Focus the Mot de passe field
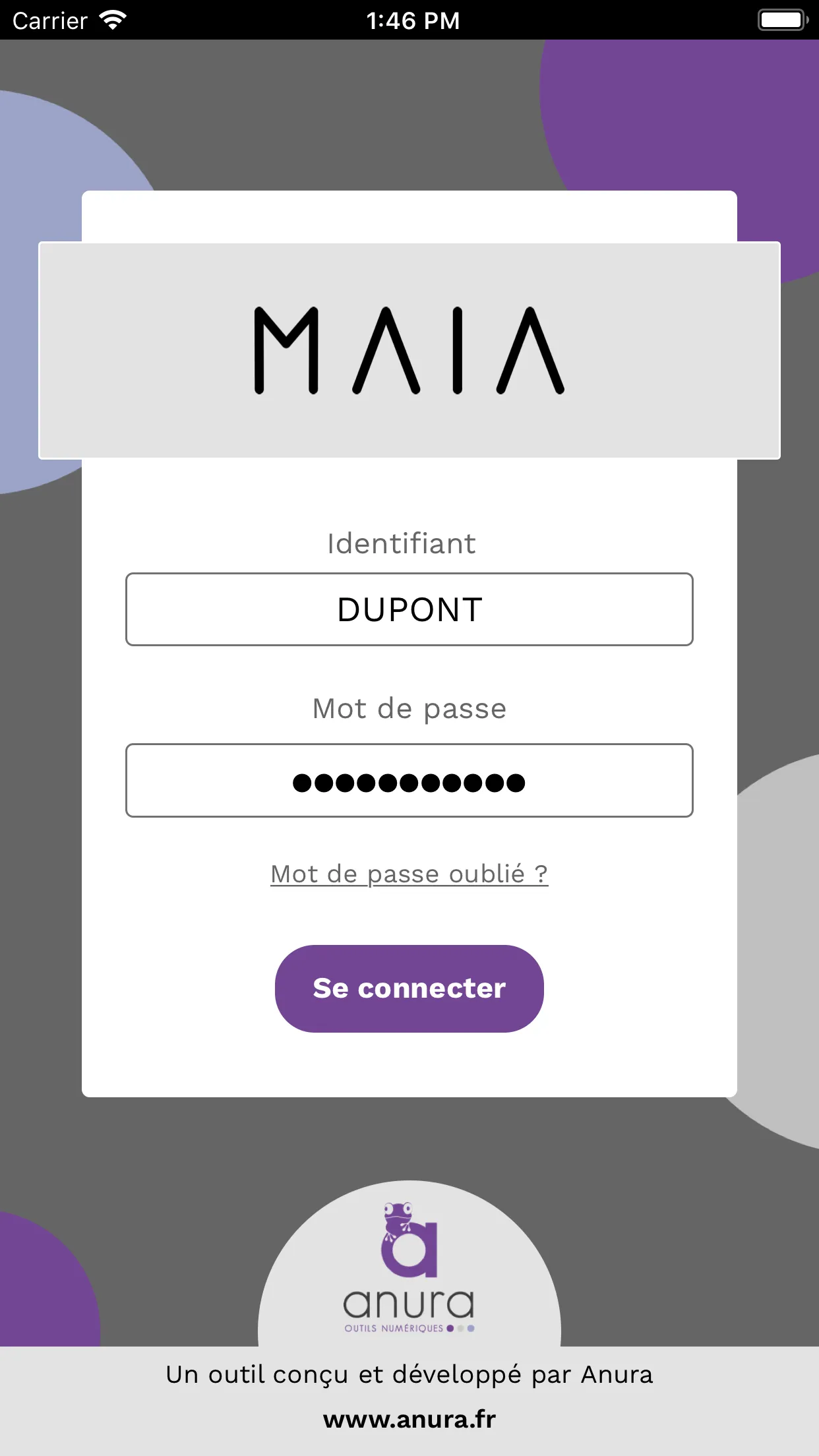This screenshot has width=819, height=1456. 409,781
